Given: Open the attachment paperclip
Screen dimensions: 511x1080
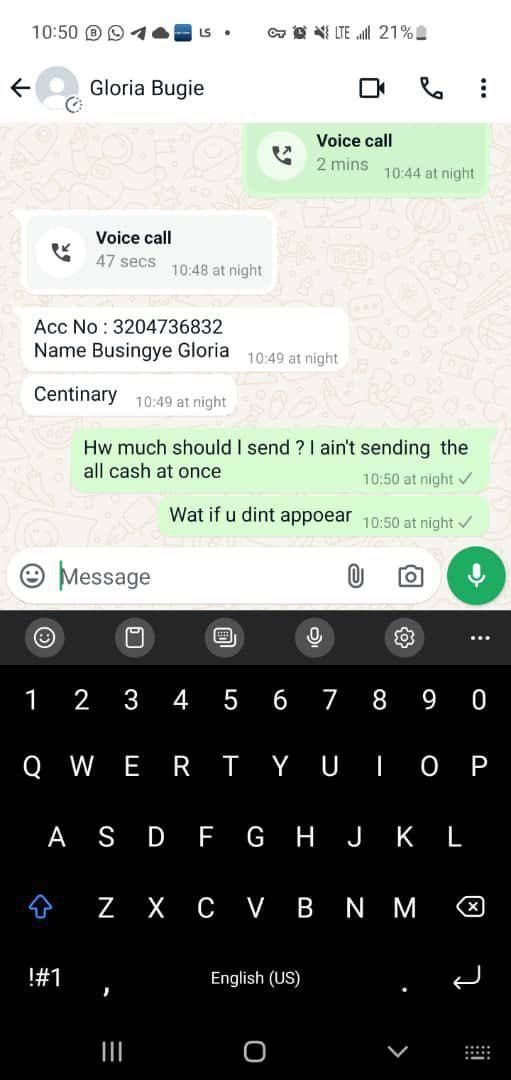Looking at the screenshot, I should pyautogui.click(x=355, y=576).
